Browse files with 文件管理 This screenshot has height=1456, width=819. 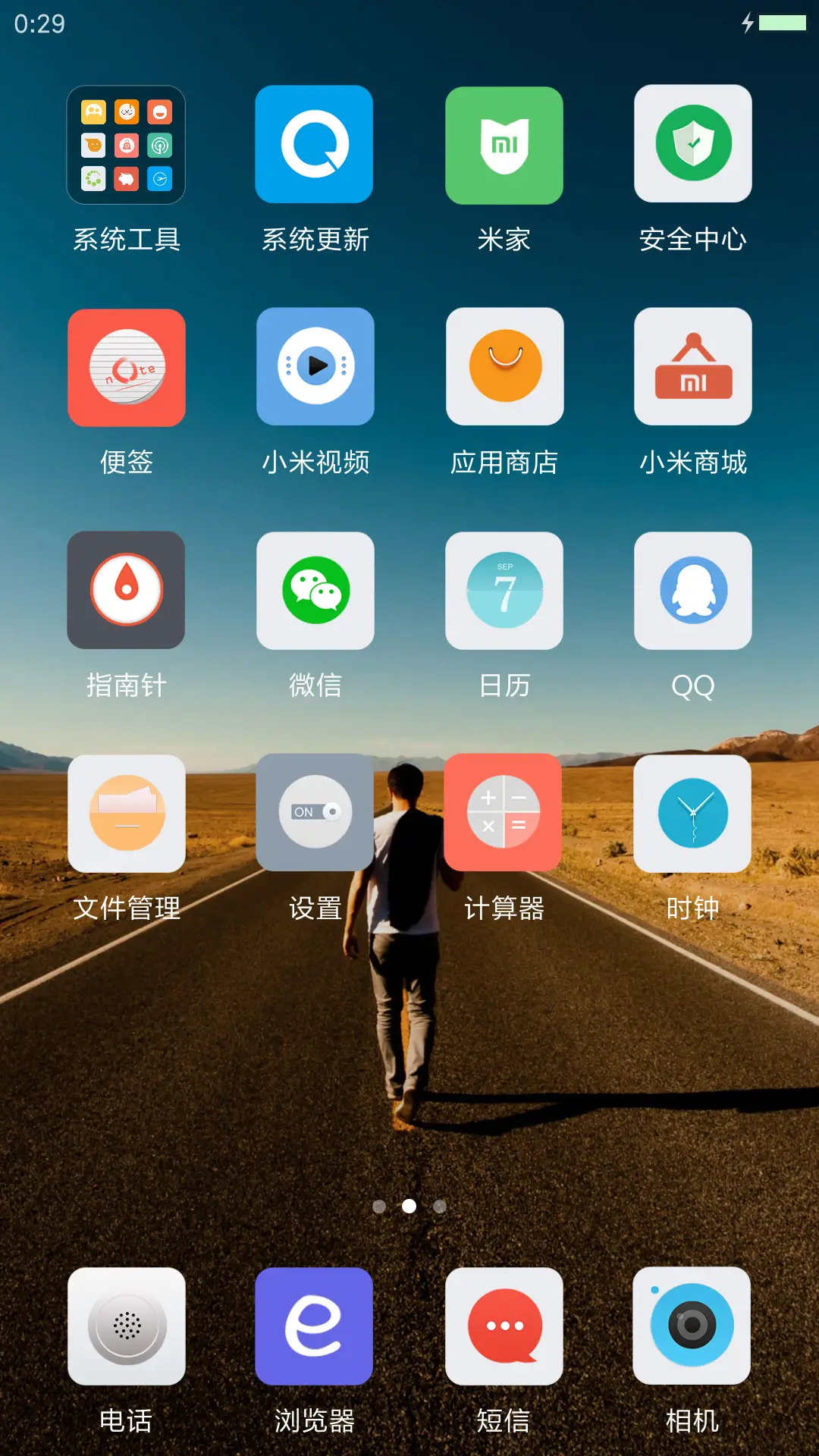coord(126,812)
